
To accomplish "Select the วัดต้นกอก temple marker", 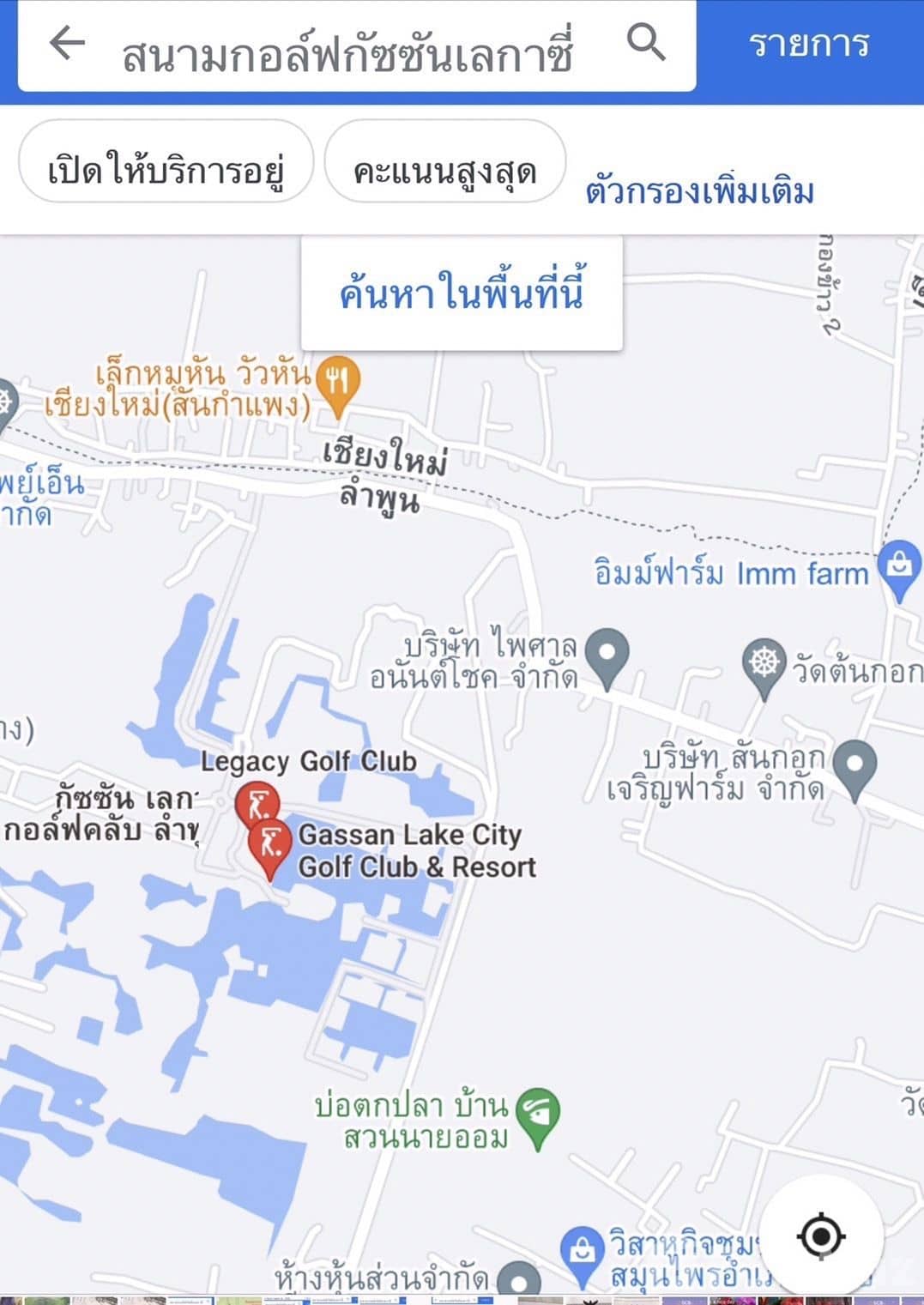I will point(764,665).
